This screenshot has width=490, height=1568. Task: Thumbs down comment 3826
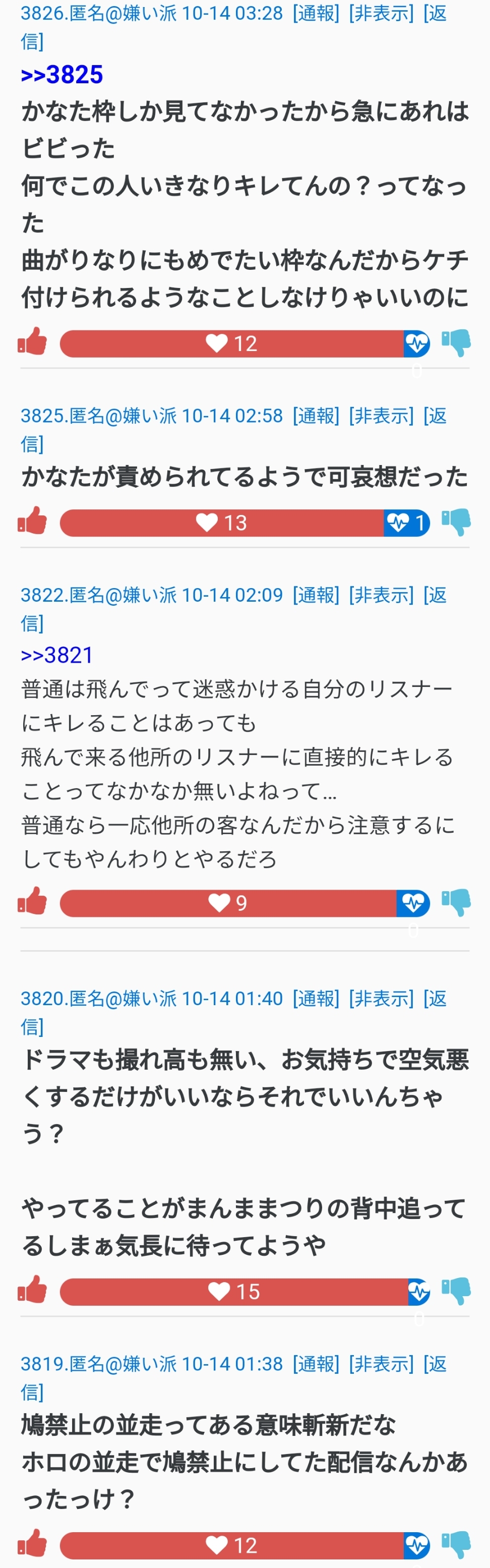[456, 342]
